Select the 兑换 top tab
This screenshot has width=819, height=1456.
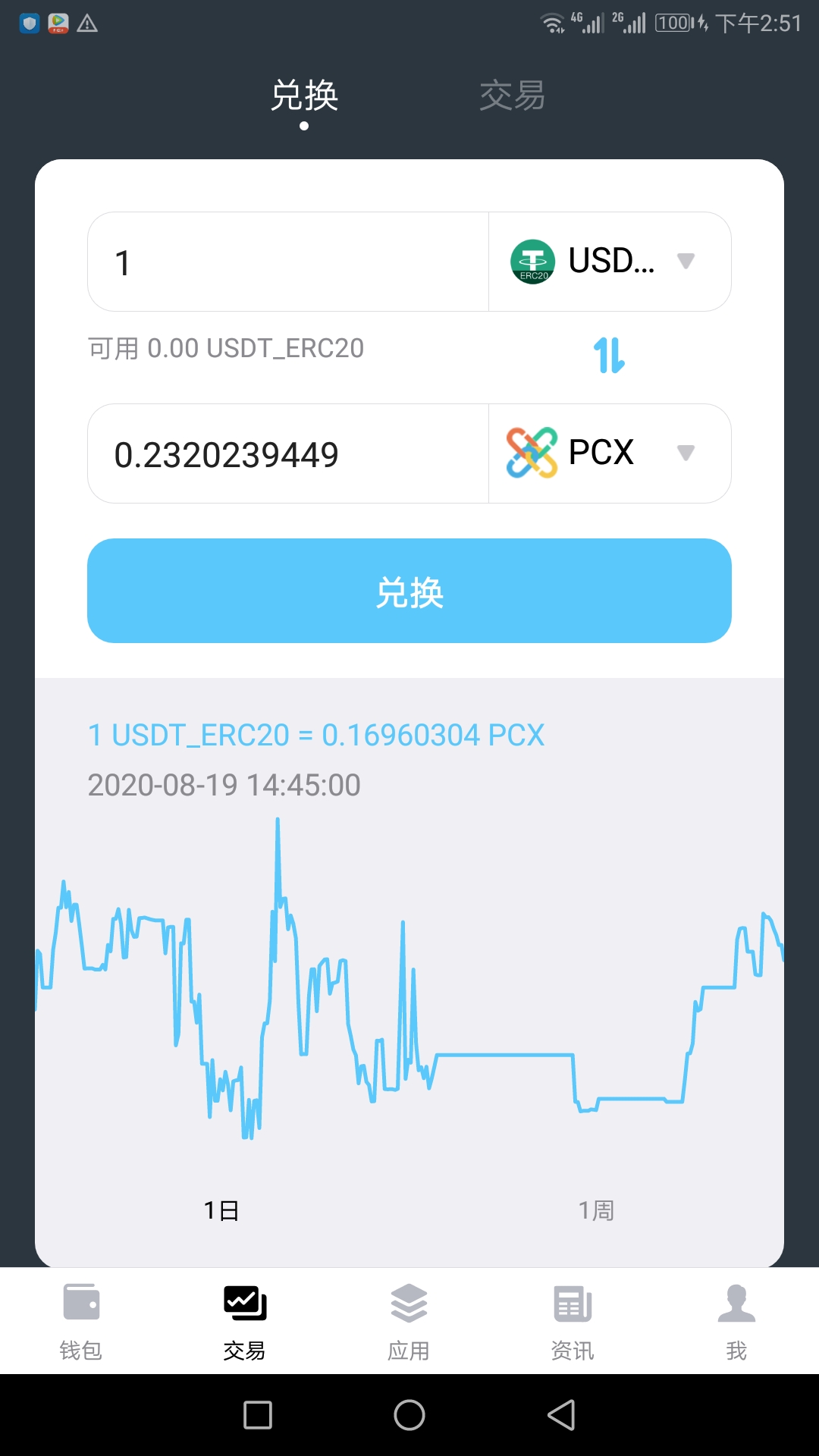click(x=304, y=96)
